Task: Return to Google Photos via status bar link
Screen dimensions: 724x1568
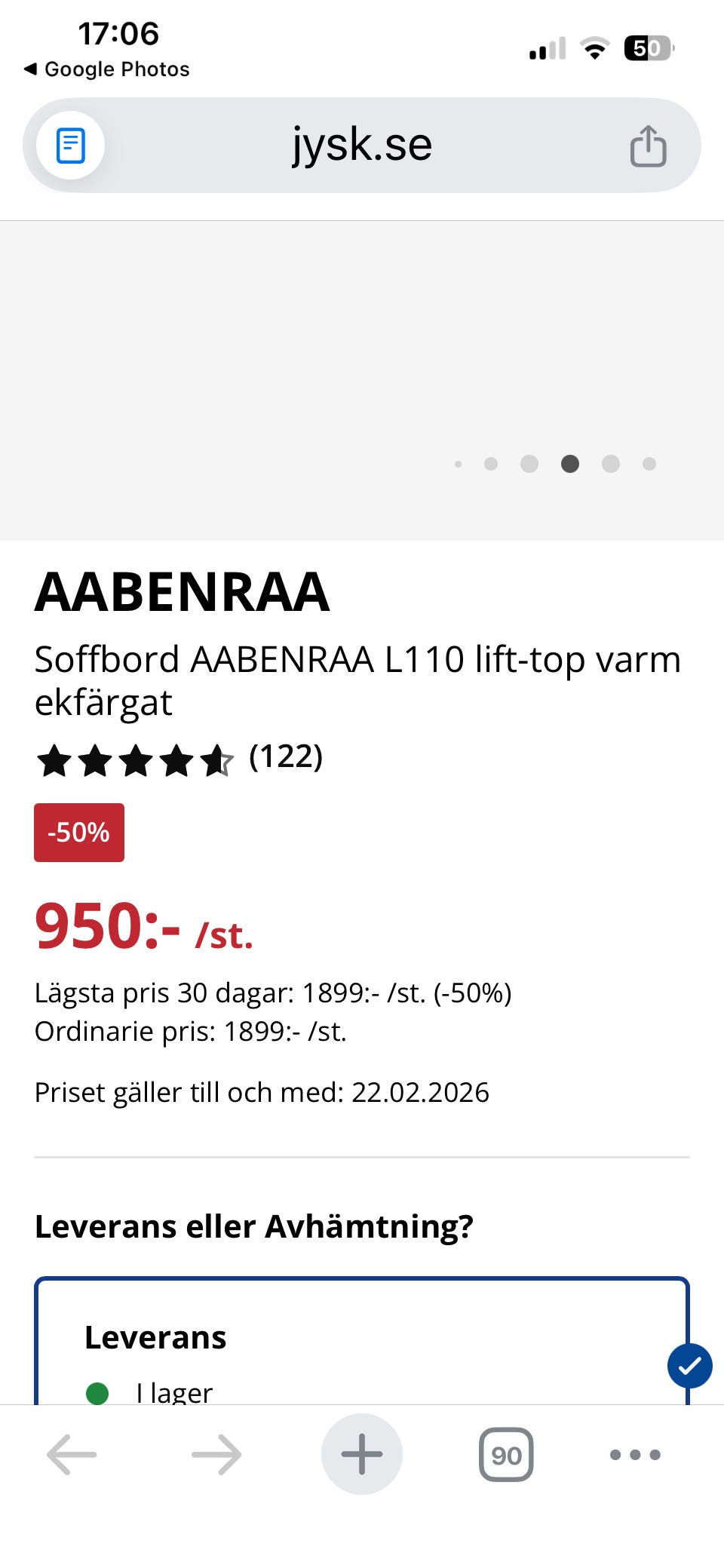Action: click(x=106, y=69)
